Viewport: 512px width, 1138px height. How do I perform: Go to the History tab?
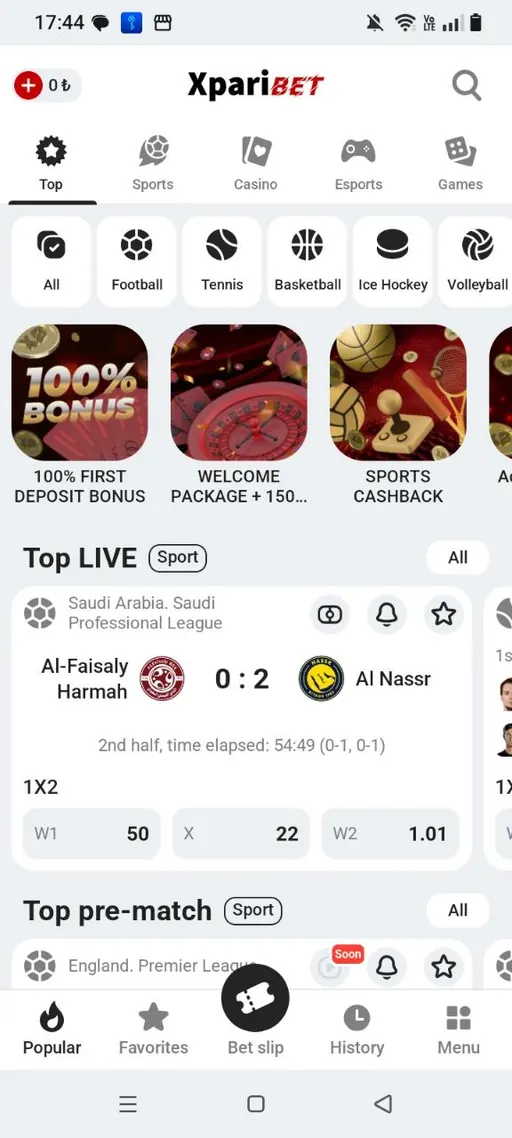point(357,1029)
